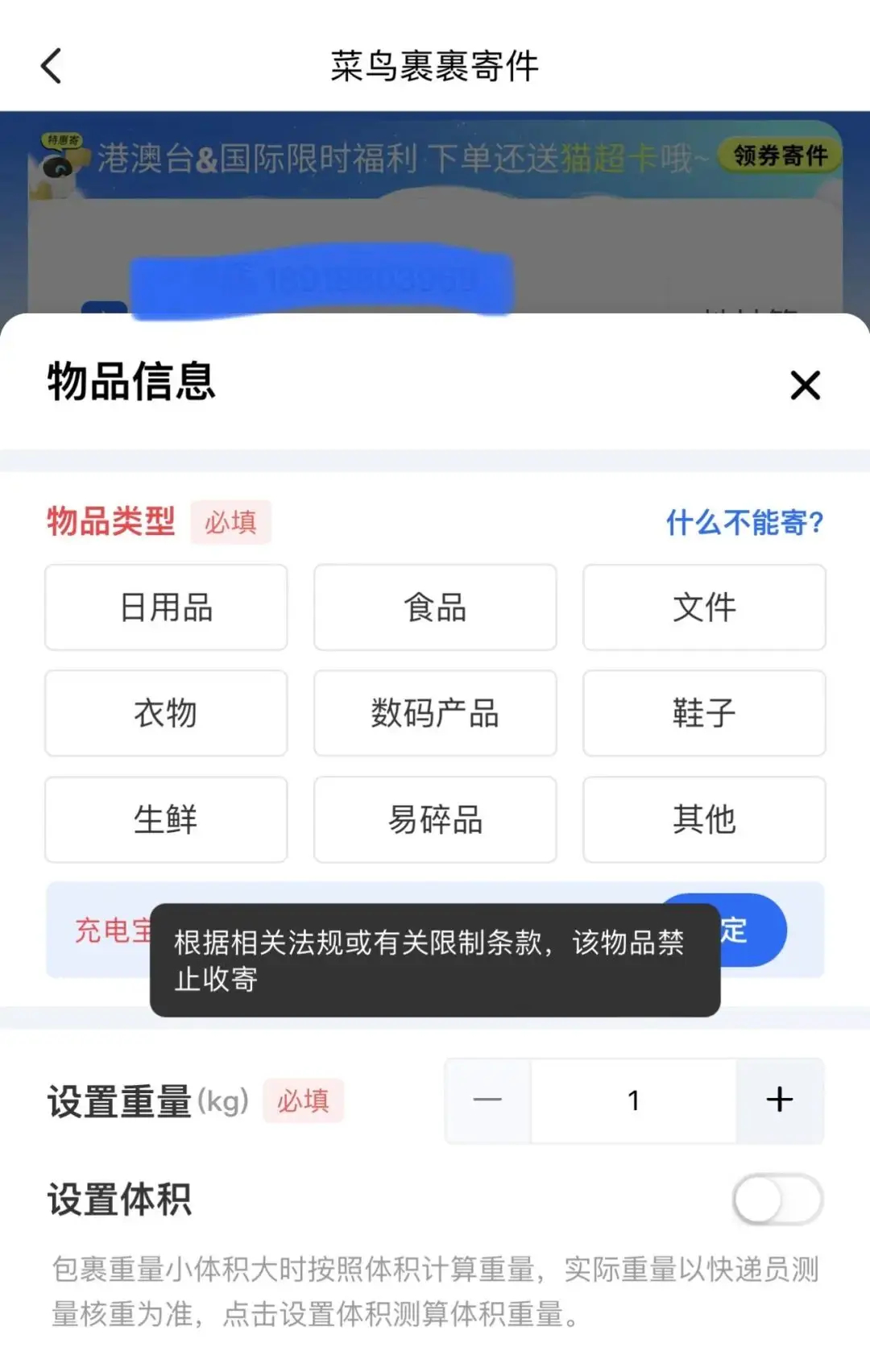
Task: Select 衣物 item type
Action: pyautogui.click(x=166, y=714)
